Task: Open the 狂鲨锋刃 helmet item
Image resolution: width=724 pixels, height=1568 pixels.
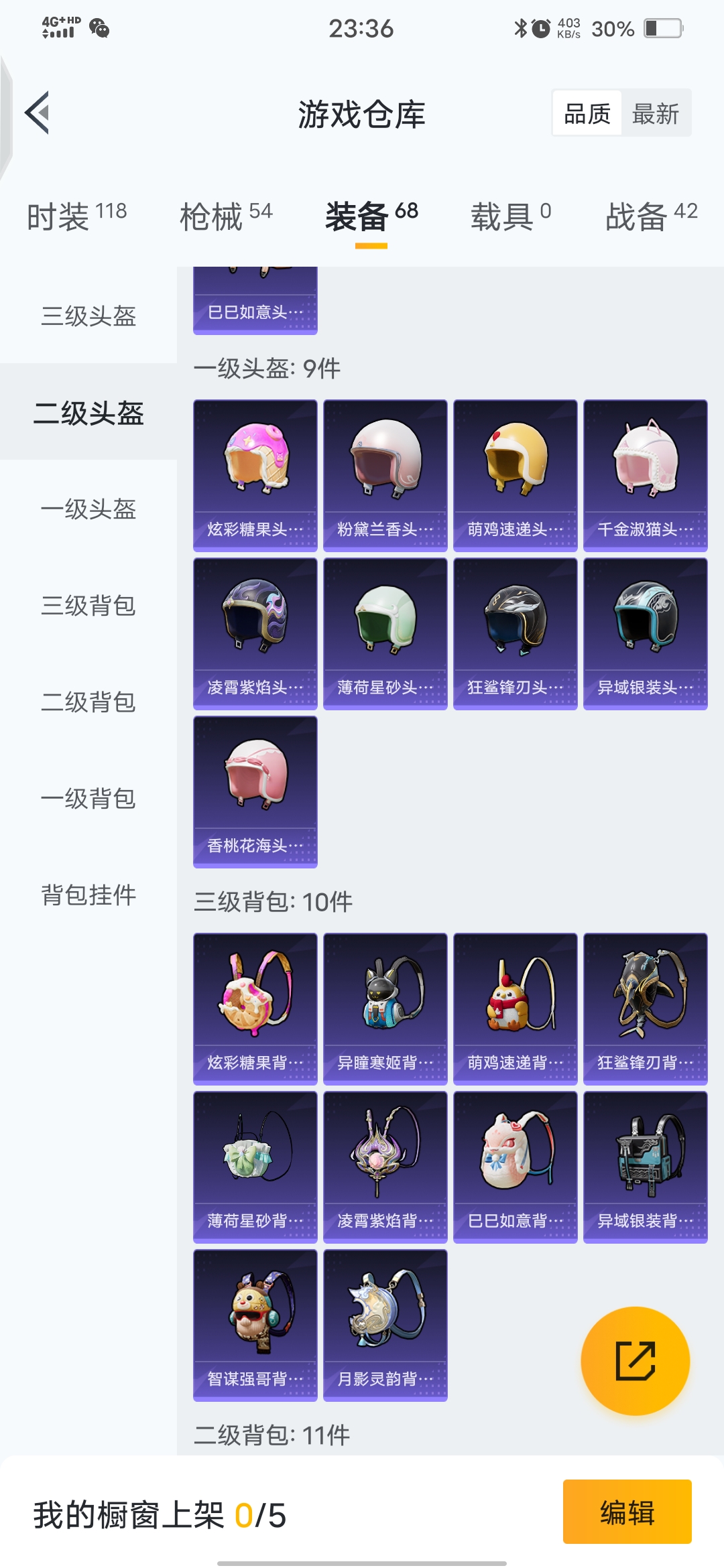Action: click(x=516, y=633)
